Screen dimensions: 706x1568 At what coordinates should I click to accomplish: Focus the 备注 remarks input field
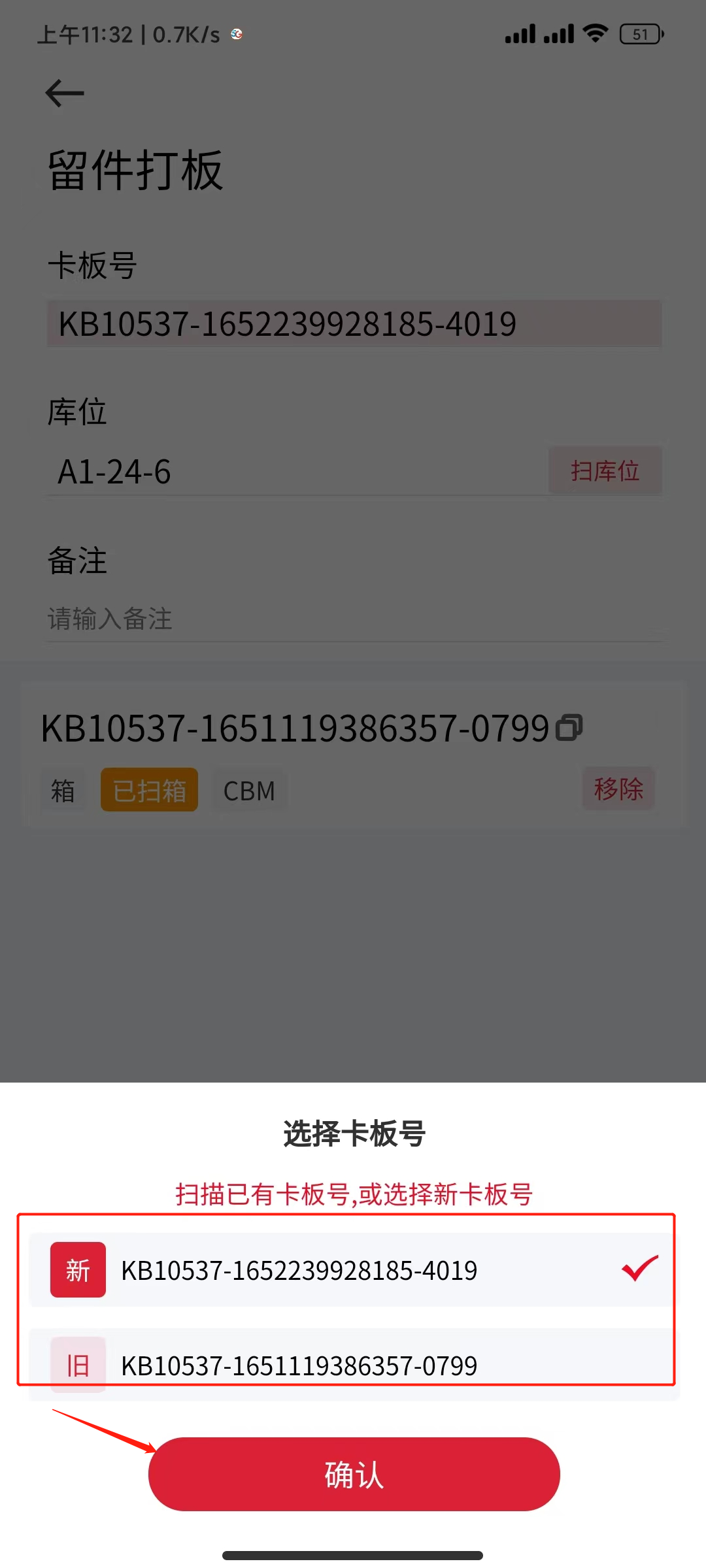(353, 619)
